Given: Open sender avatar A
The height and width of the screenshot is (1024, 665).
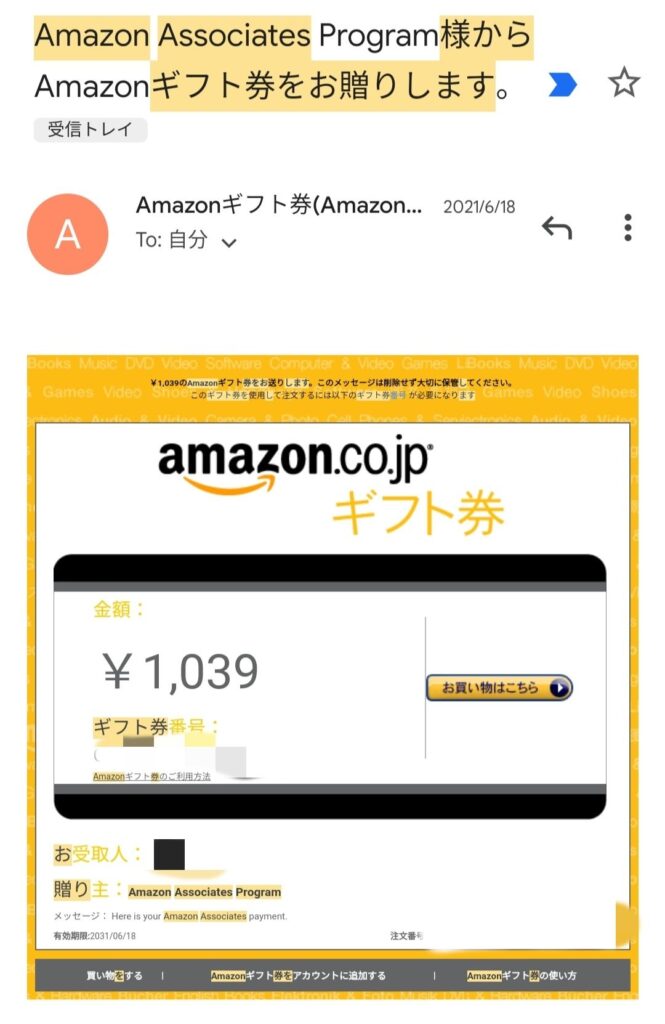Looking at the screenshot, I should tap(67, 234).
